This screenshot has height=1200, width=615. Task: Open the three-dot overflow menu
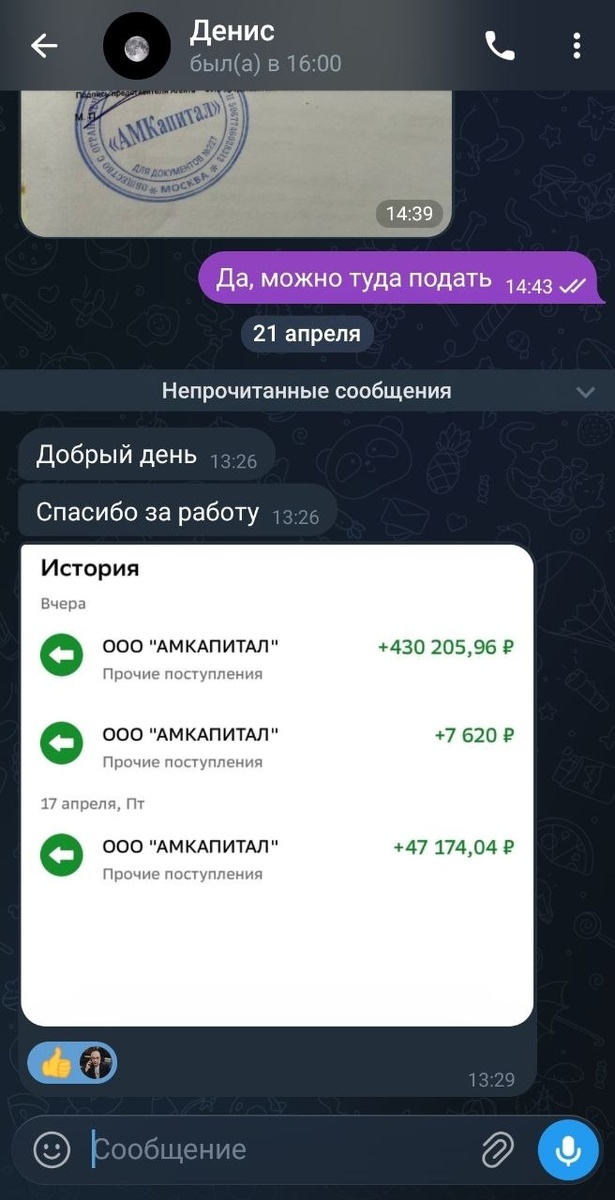pos(577,46)
